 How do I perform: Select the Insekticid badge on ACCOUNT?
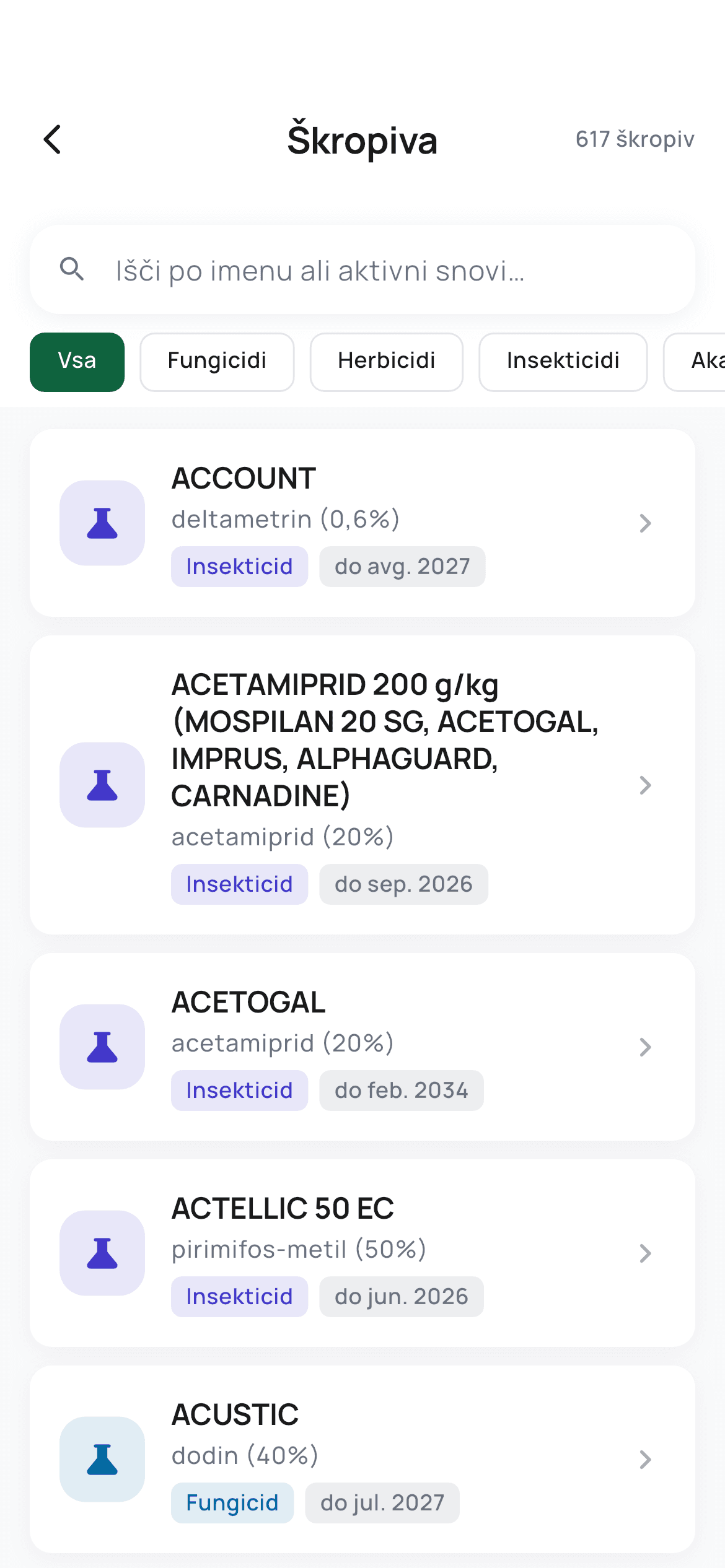click(x=239, y=565)
